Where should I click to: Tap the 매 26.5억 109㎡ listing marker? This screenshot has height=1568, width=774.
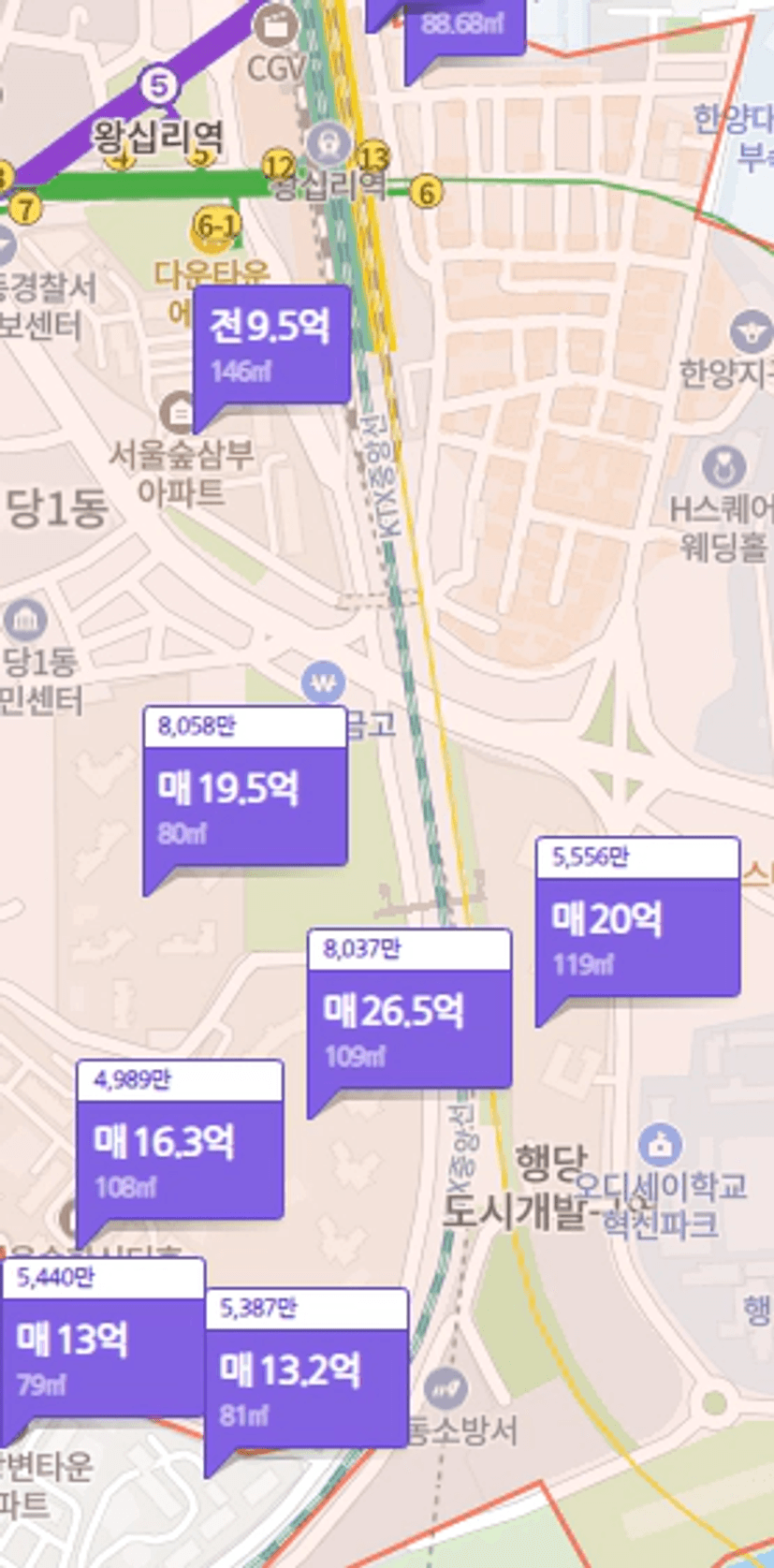coord(410,1009)
